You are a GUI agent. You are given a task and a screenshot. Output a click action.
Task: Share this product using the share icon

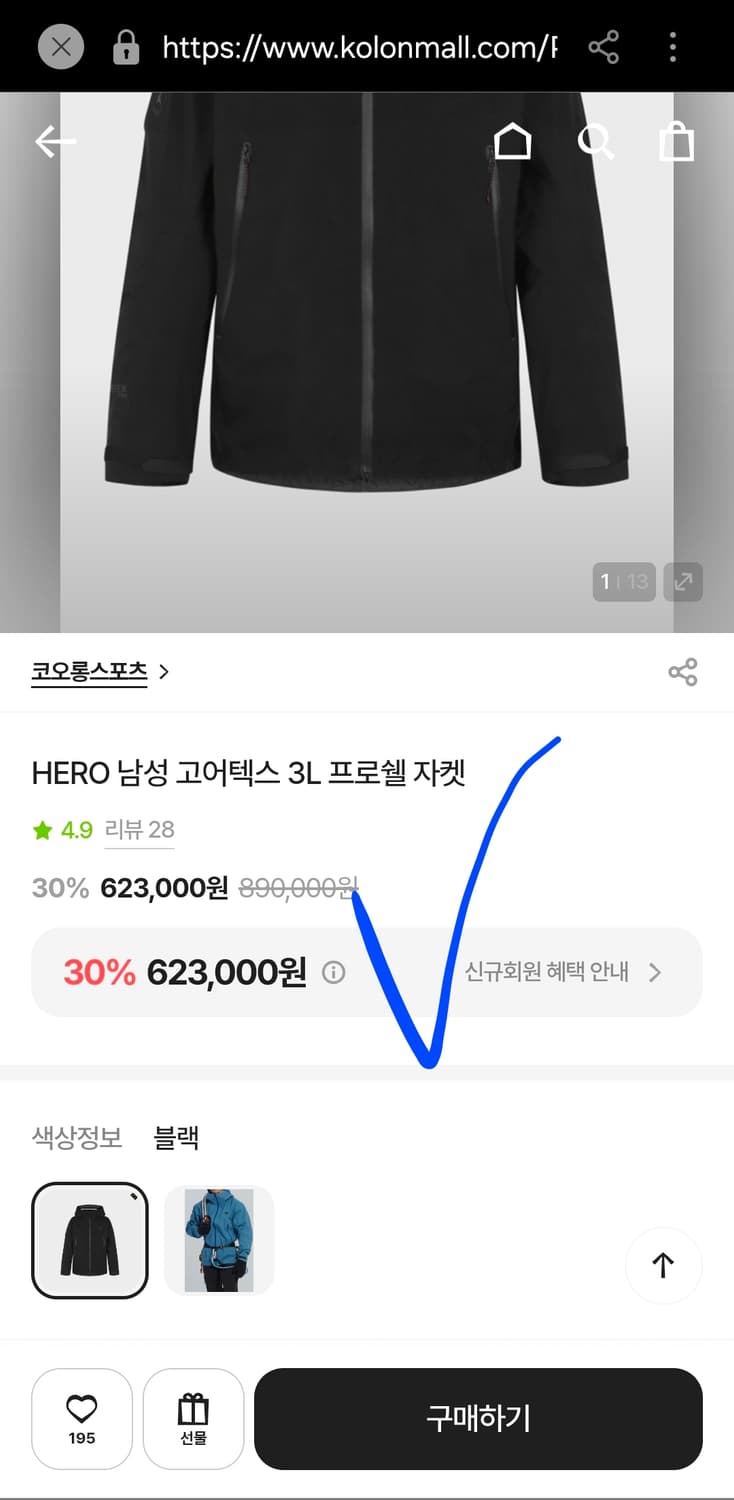pyautogui.click(x=683, y=671)
